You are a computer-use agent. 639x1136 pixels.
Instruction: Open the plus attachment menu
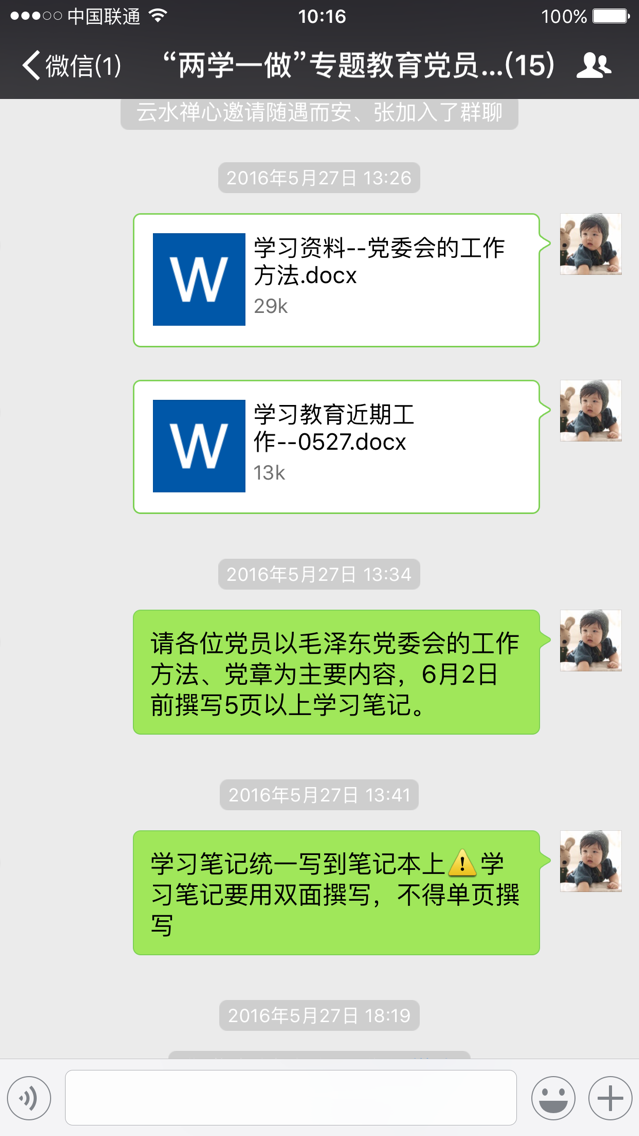[x=609, y=1098]
